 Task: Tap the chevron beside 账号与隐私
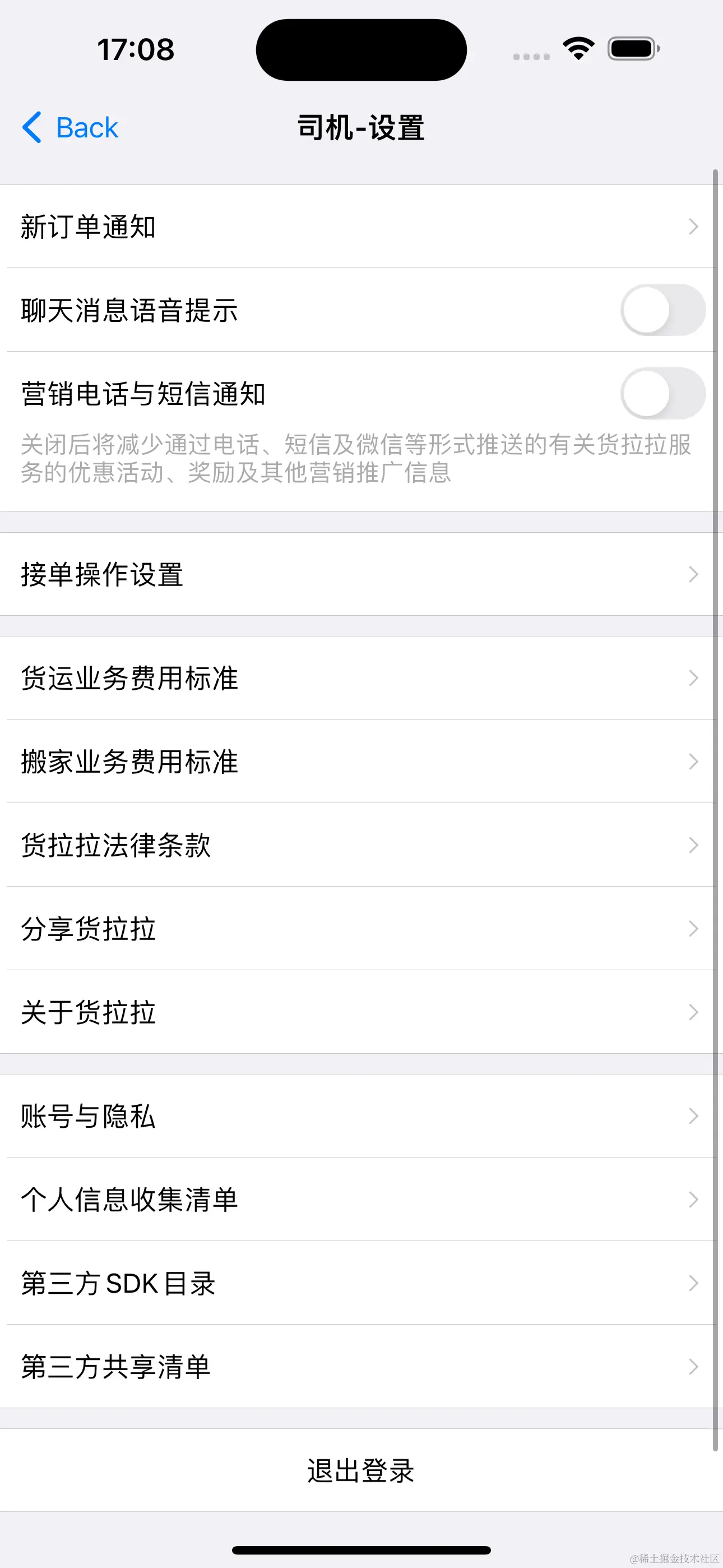[x=694, y=1116]
